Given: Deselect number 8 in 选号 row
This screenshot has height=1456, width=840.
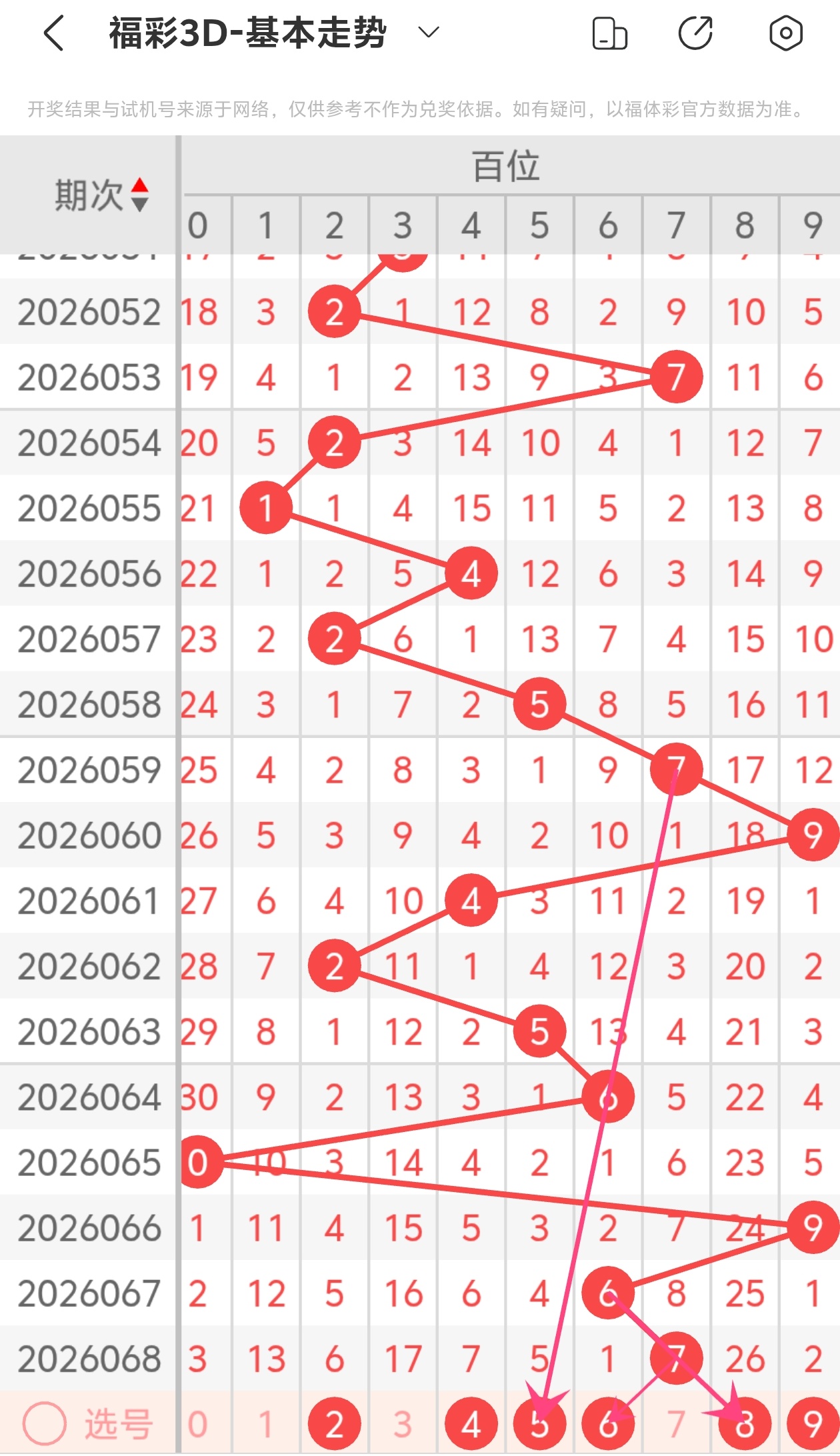Looking at the screenshot, I should [745, 1424].
